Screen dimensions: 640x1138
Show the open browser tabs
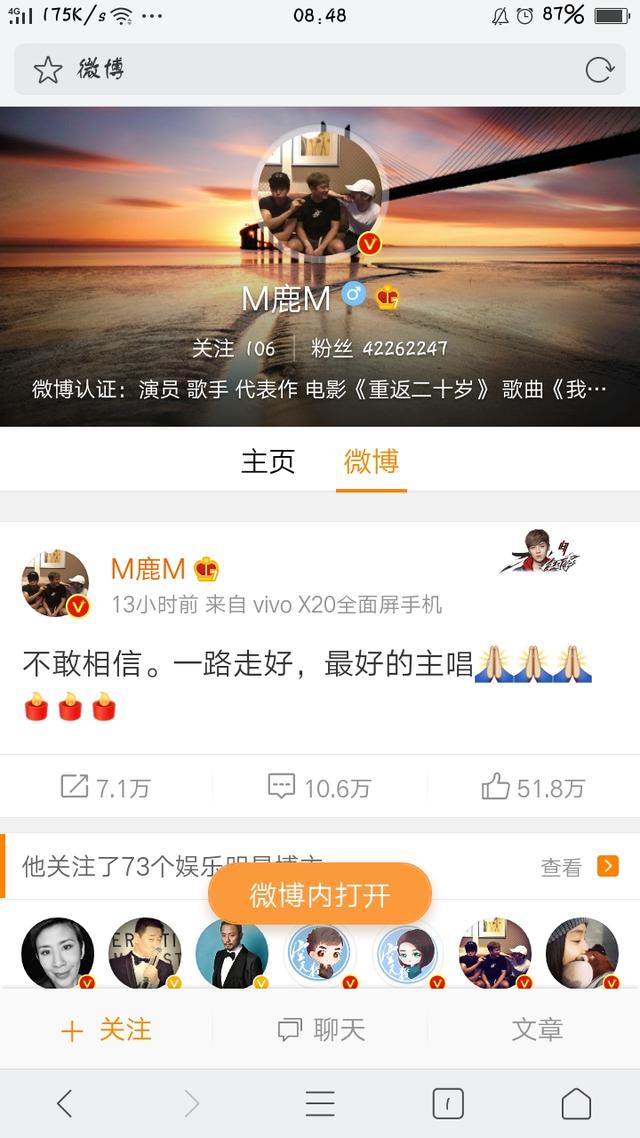[447, 1103]
